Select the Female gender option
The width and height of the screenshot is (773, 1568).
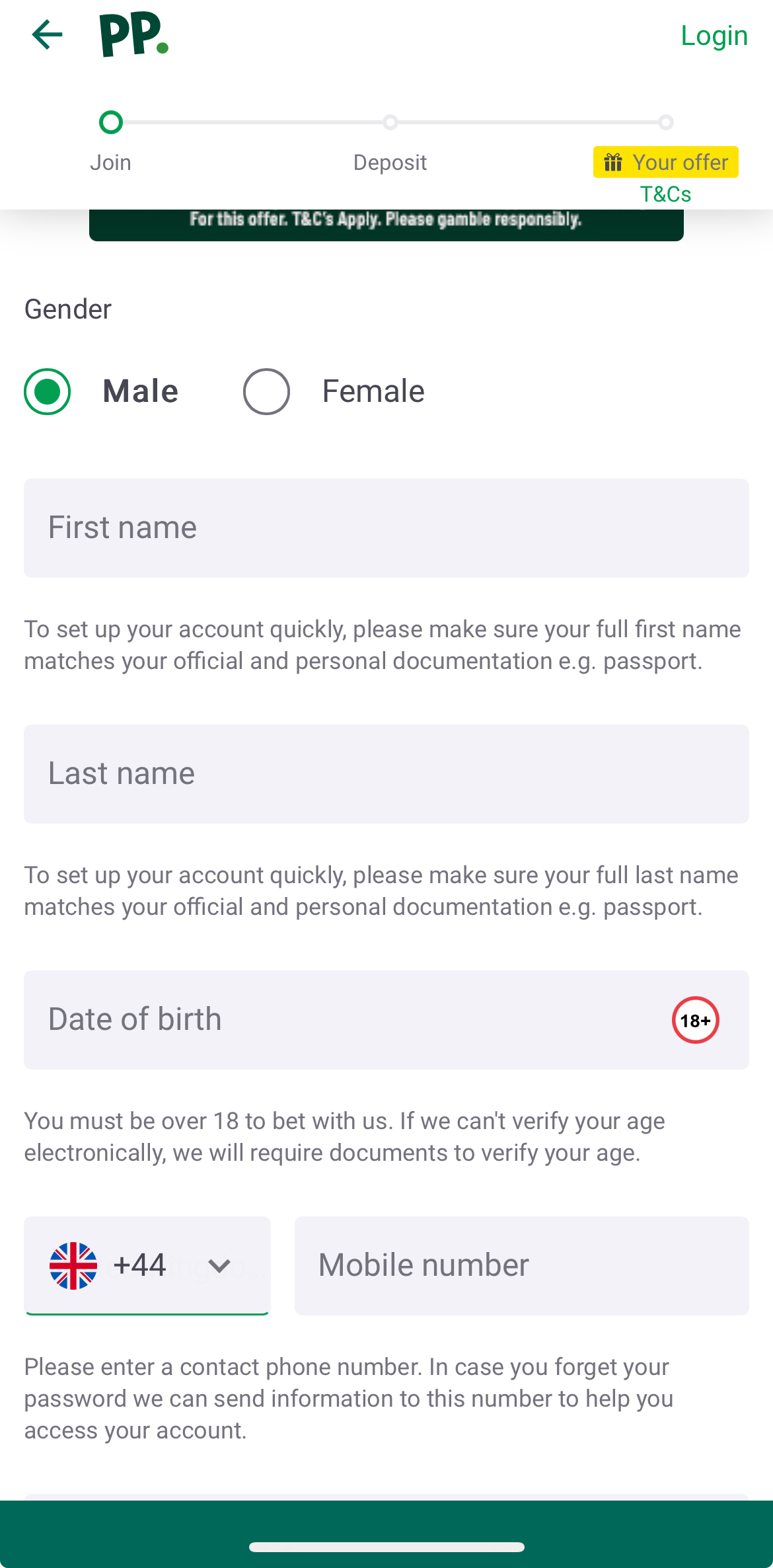(x=267, y=391)
